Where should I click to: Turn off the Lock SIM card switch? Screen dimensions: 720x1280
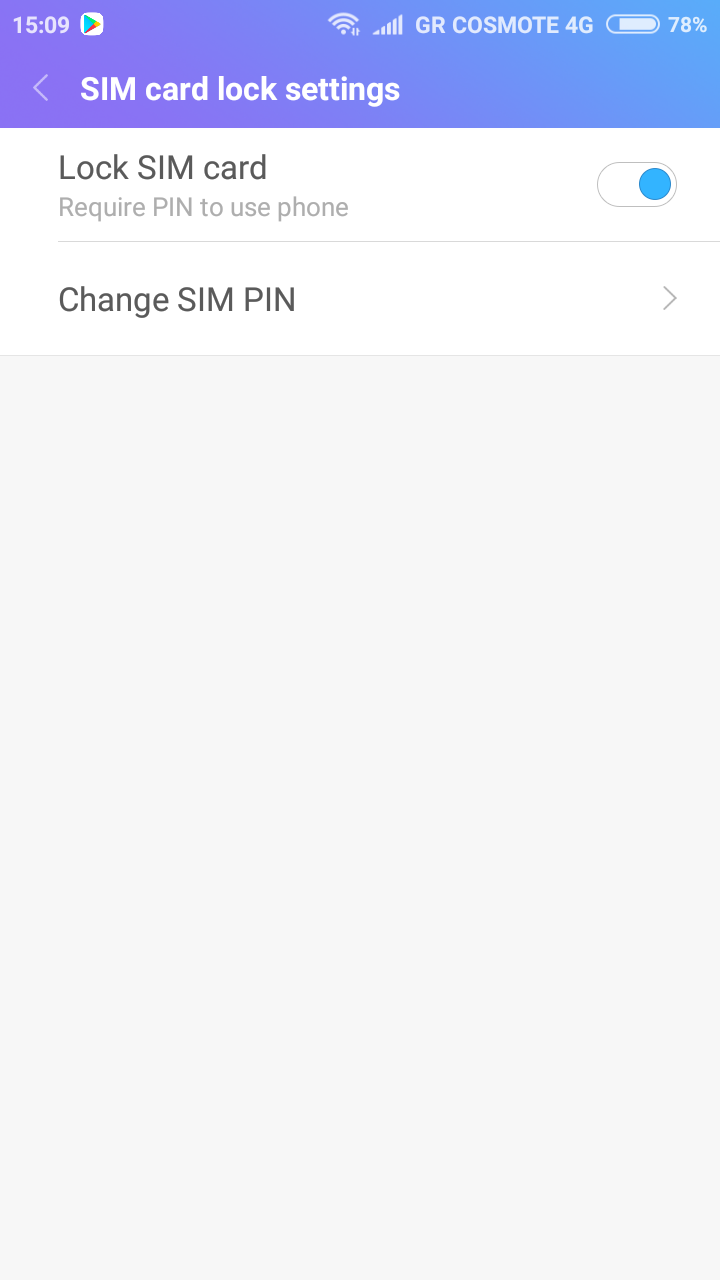(x=636, y=185)
